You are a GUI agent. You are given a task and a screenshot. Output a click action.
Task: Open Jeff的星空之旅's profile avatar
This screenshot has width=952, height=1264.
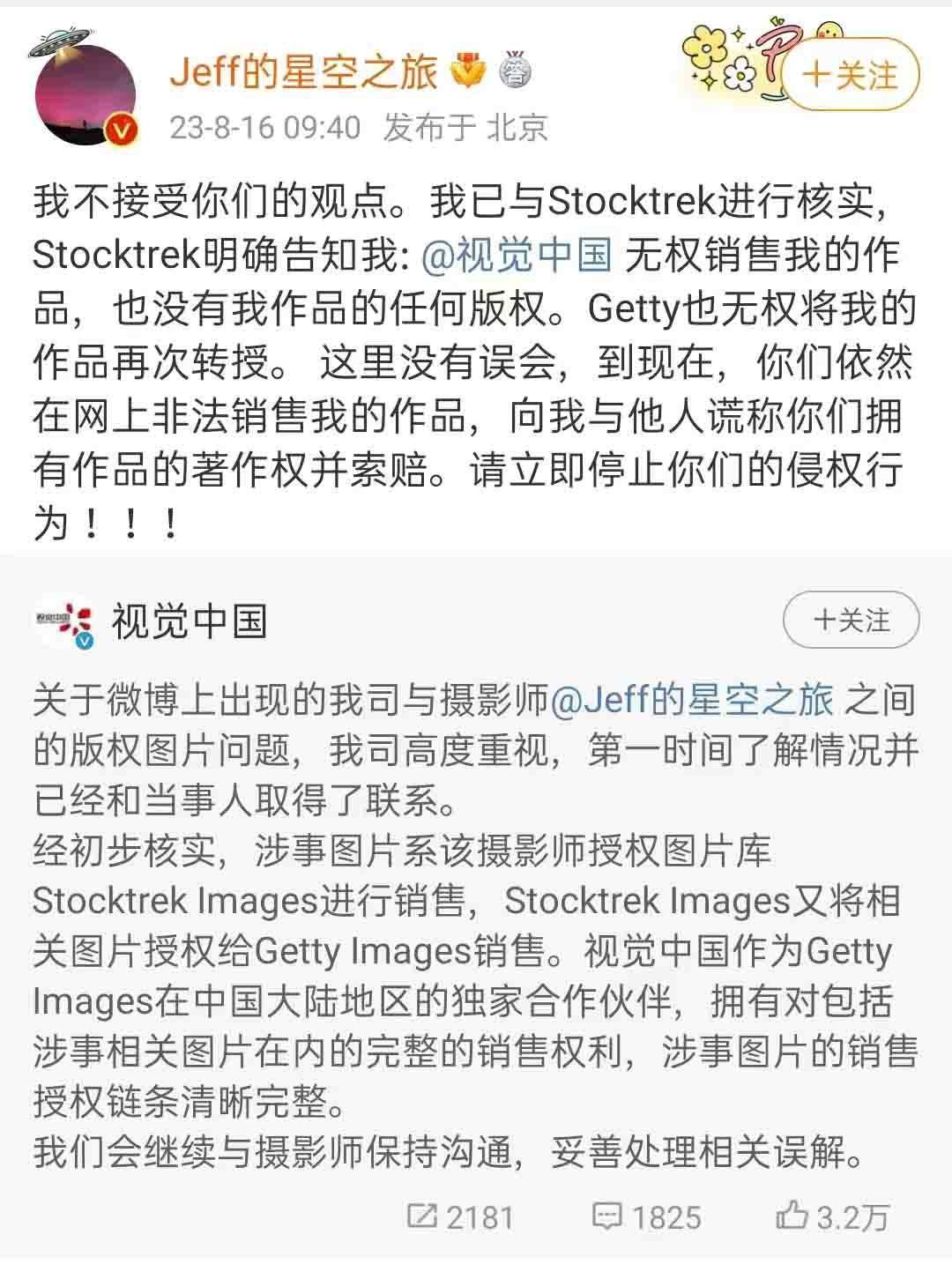pos(86,93)
